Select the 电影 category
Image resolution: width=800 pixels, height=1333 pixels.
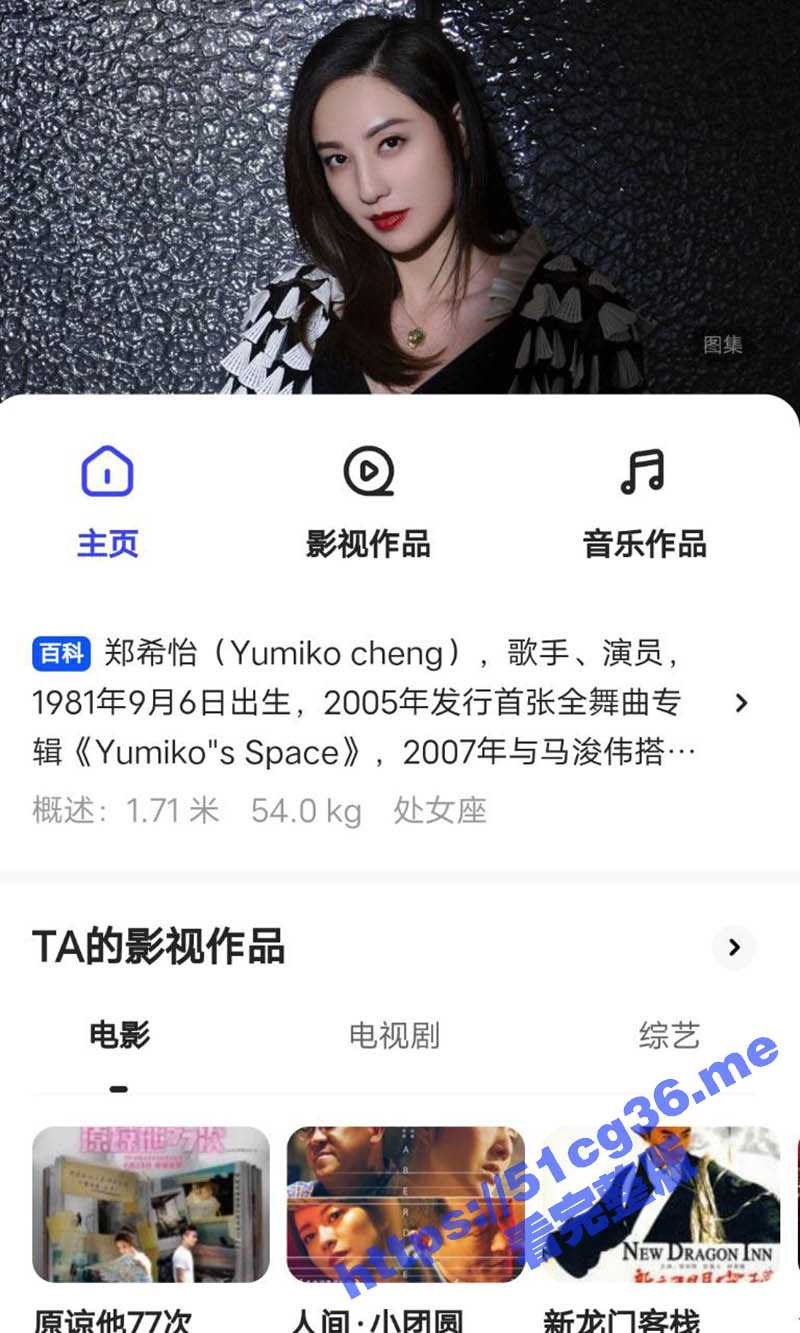coord(120,1036)
